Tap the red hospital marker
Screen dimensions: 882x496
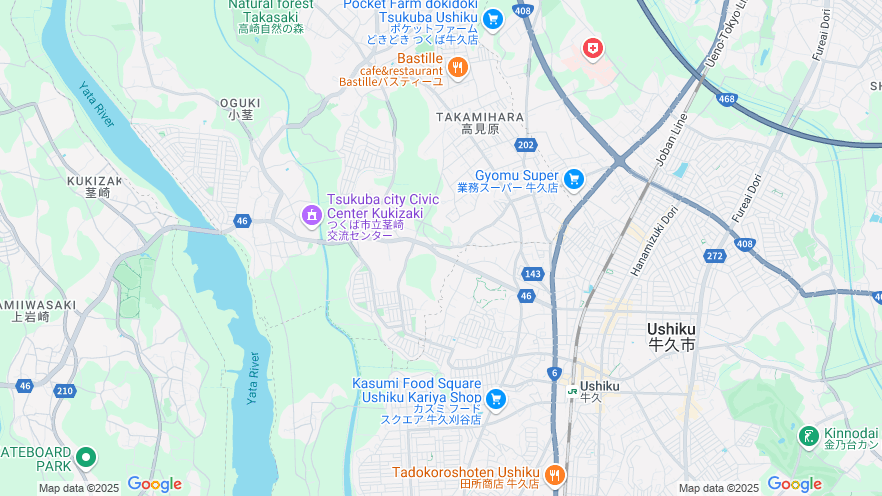point(593,47)
